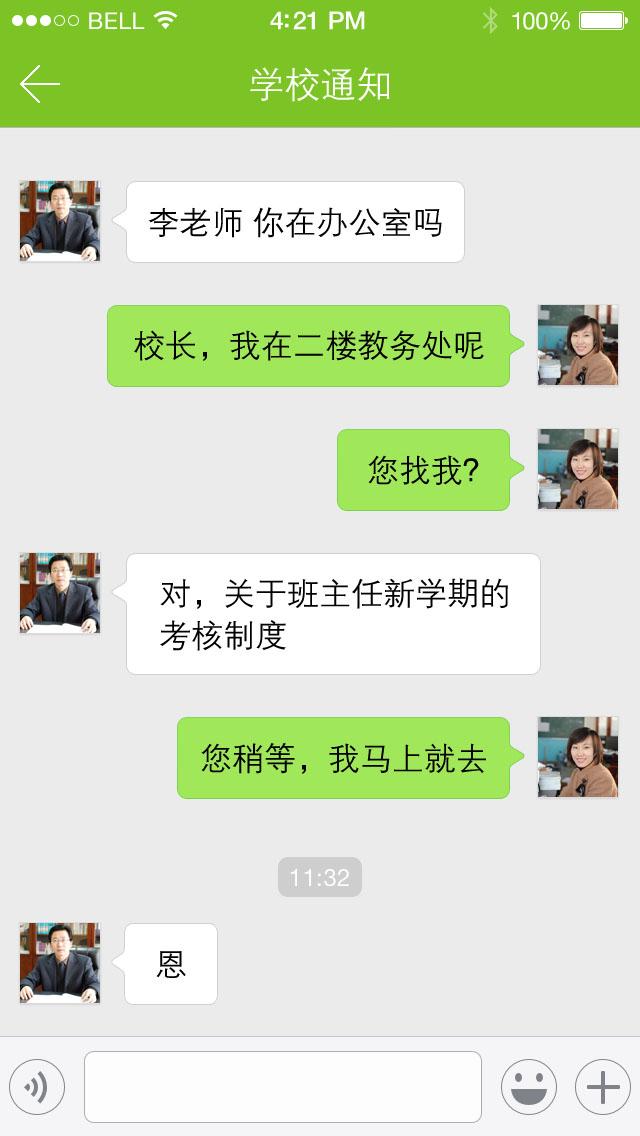
Task: Open the plus attachment menu
Action: pyautogui.click(x=602, y=1087)
